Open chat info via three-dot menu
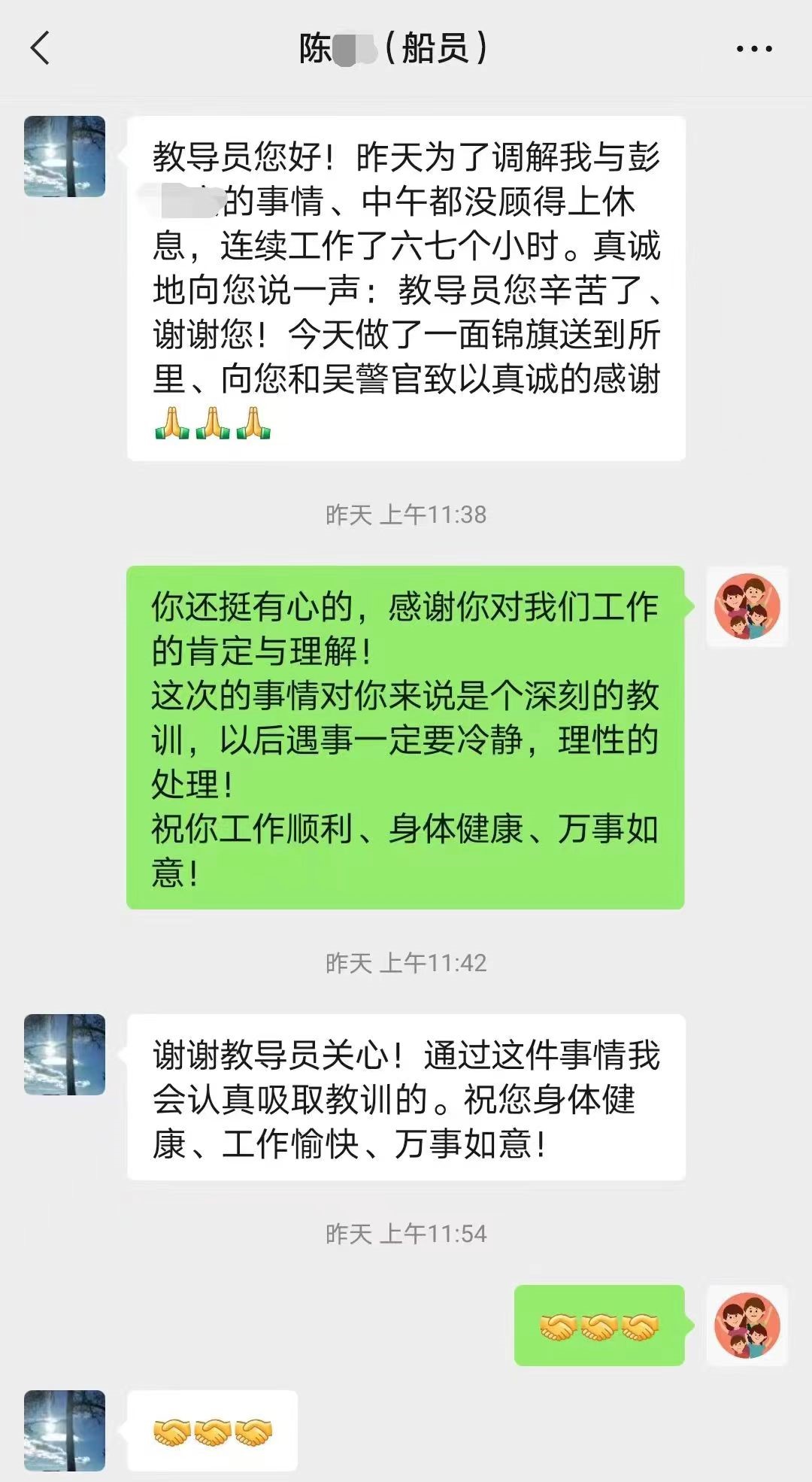This screenshot has height=1482, width=812. pyautogui.click(x=753, y=49)
